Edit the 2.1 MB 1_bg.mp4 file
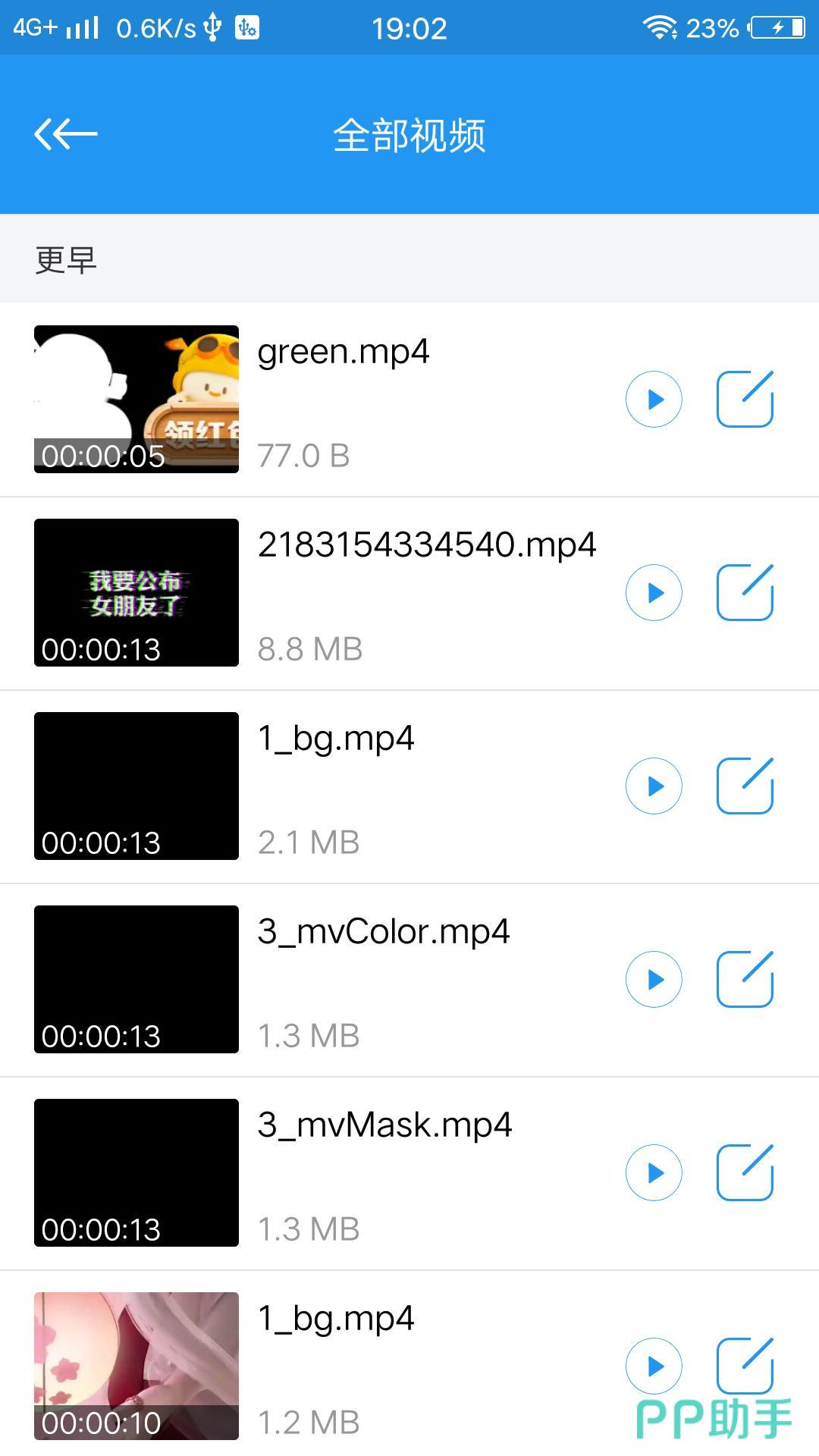 [x=745, y=786]
